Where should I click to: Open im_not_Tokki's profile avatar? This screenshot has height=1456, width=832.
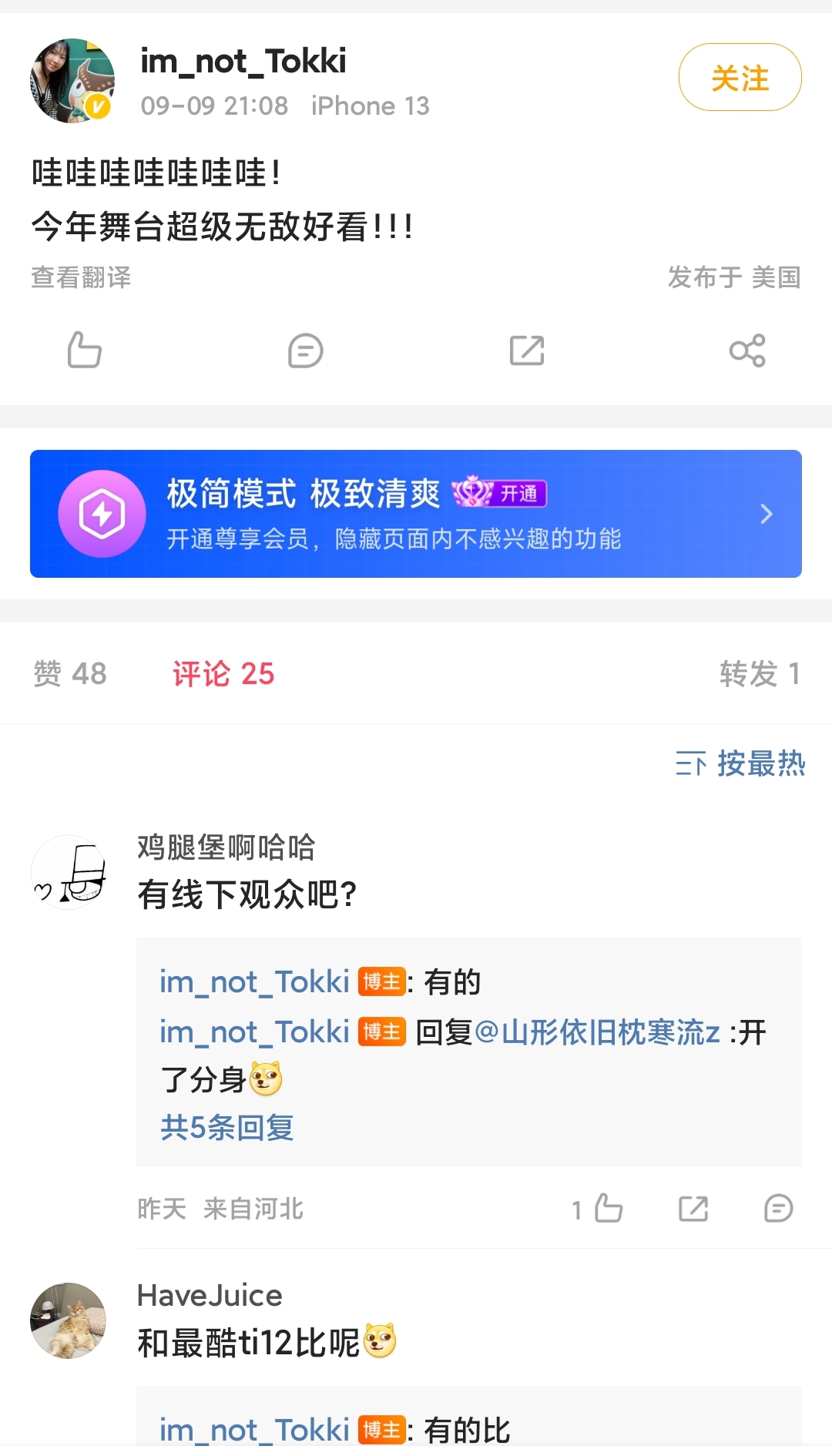coord(72,80)
